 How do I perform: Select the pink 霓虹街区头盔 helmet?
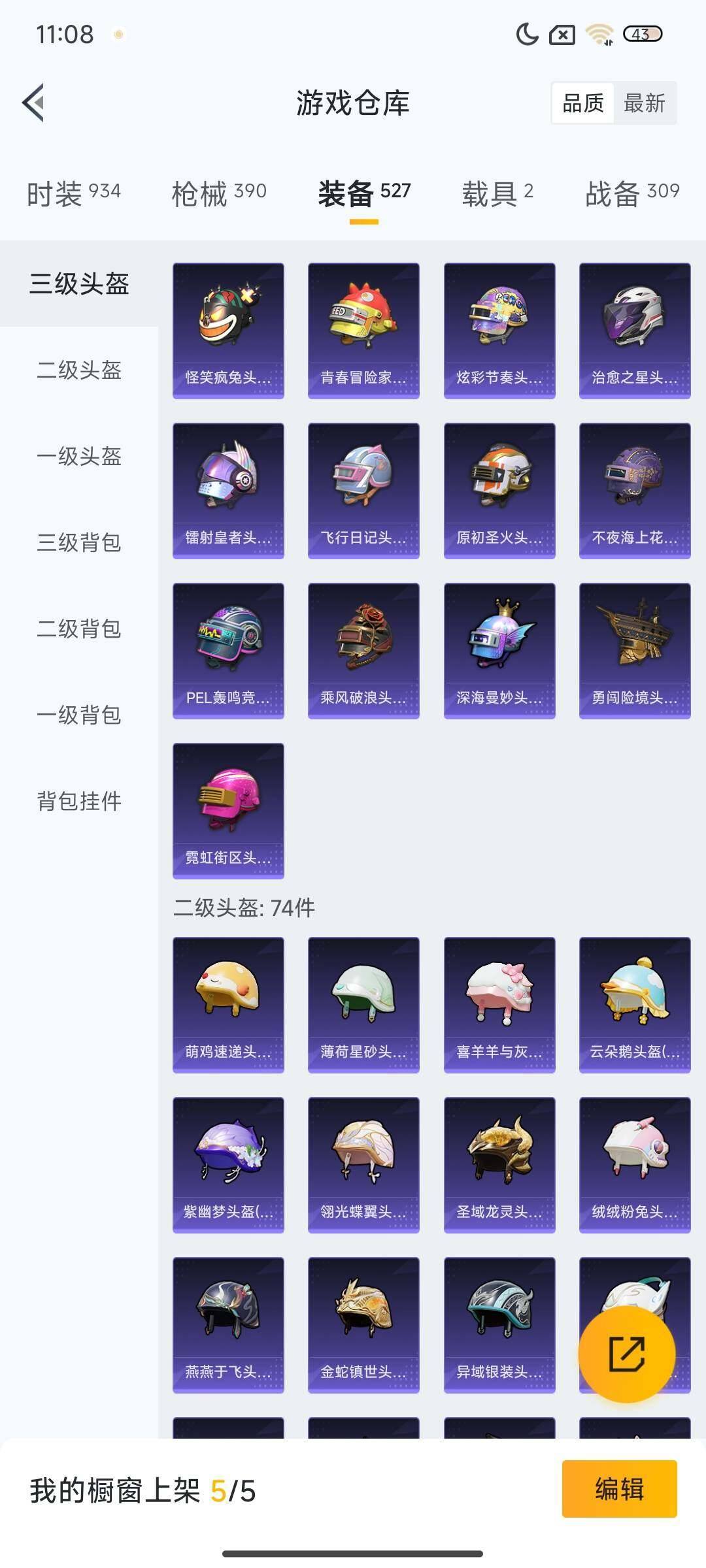tap(229, 810)
